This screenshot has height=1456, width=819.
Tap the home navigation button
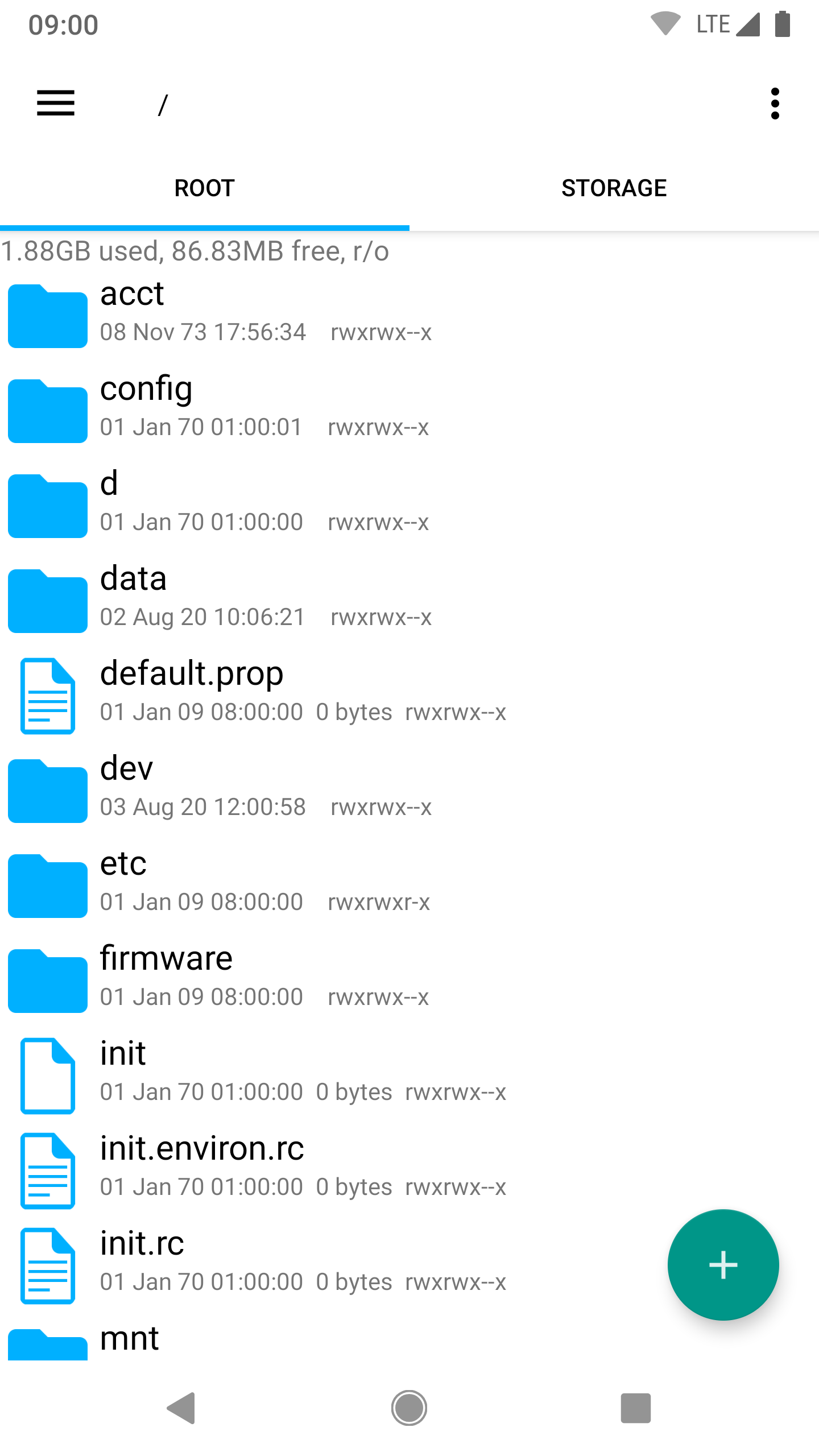coord(409,1408)
